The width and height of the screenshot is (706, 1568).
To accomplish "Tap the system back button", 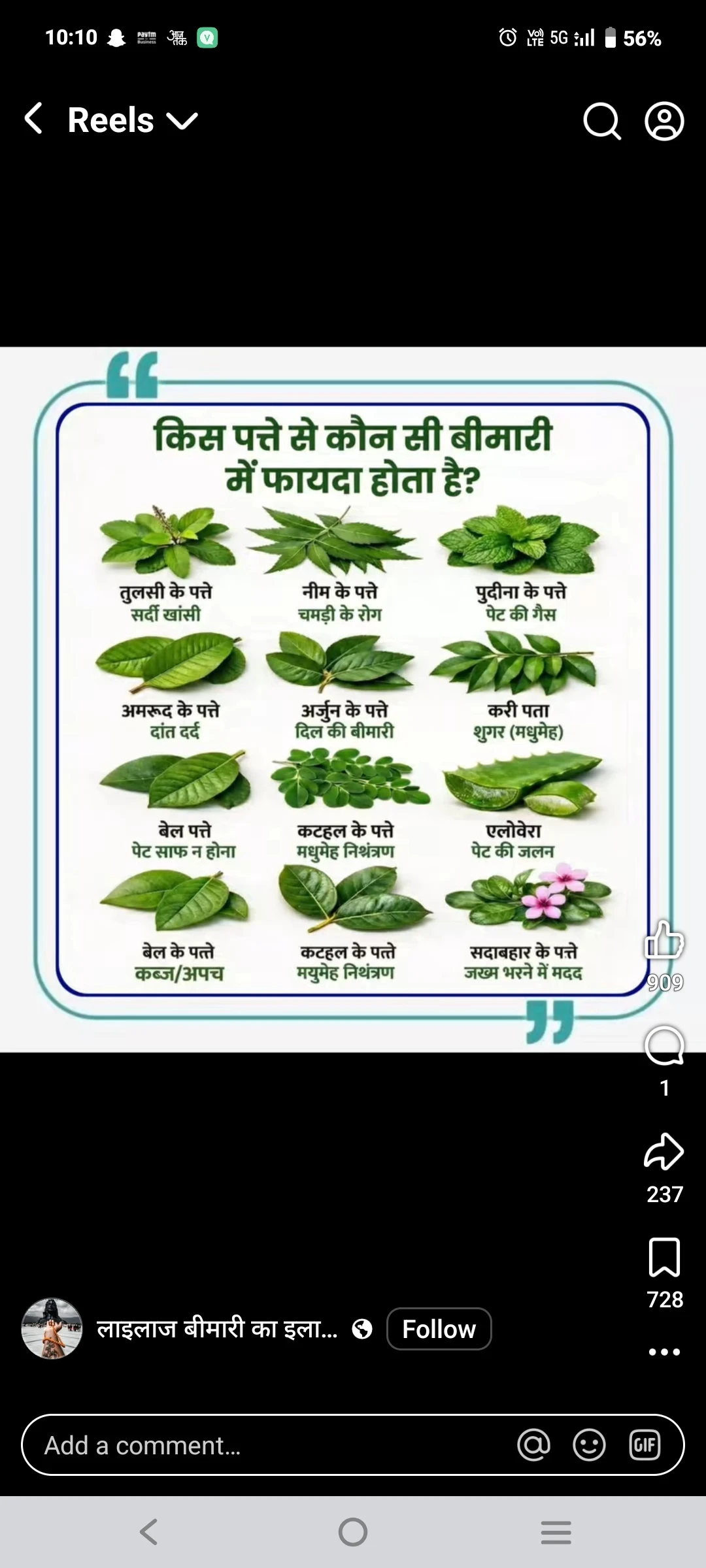I will 149,1532.
